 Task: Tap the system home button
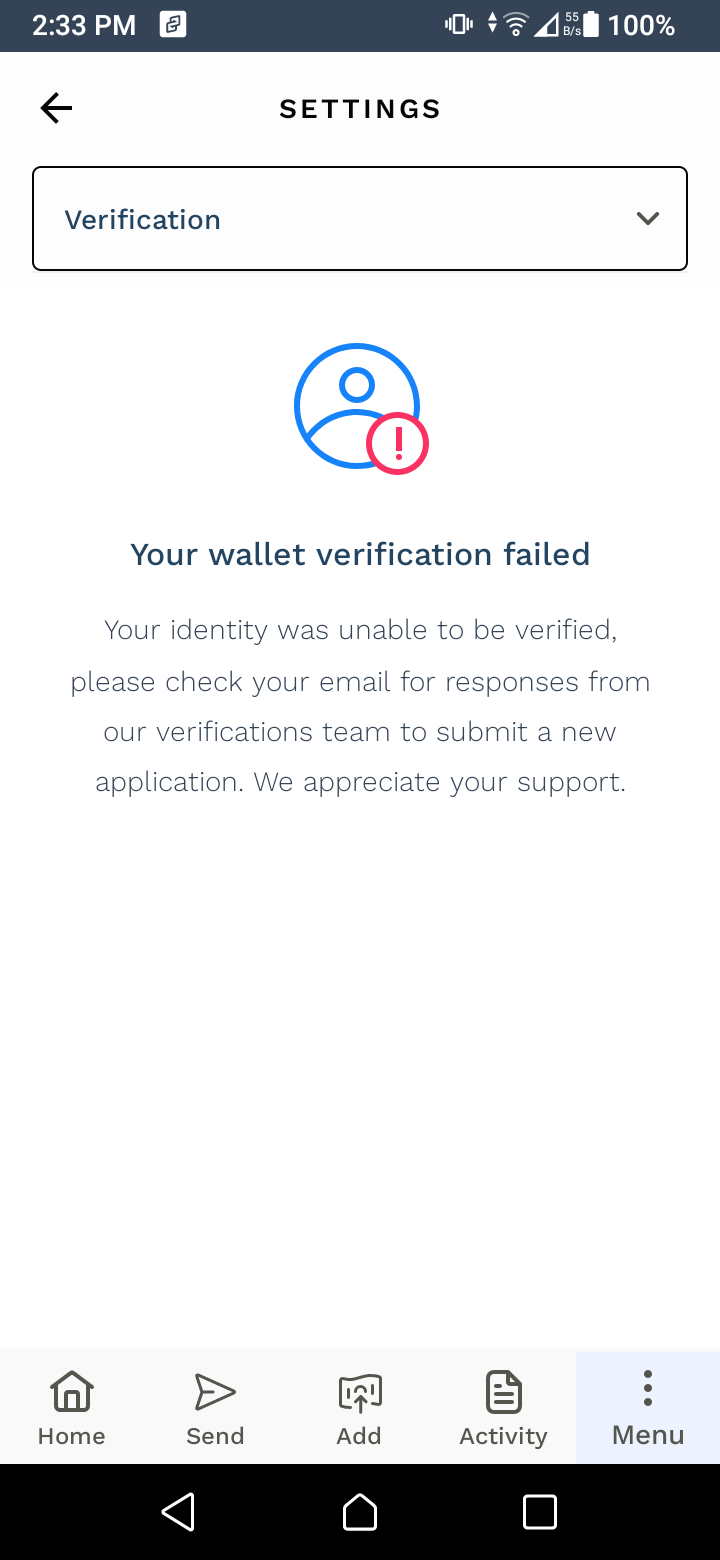coord(360,1512)
